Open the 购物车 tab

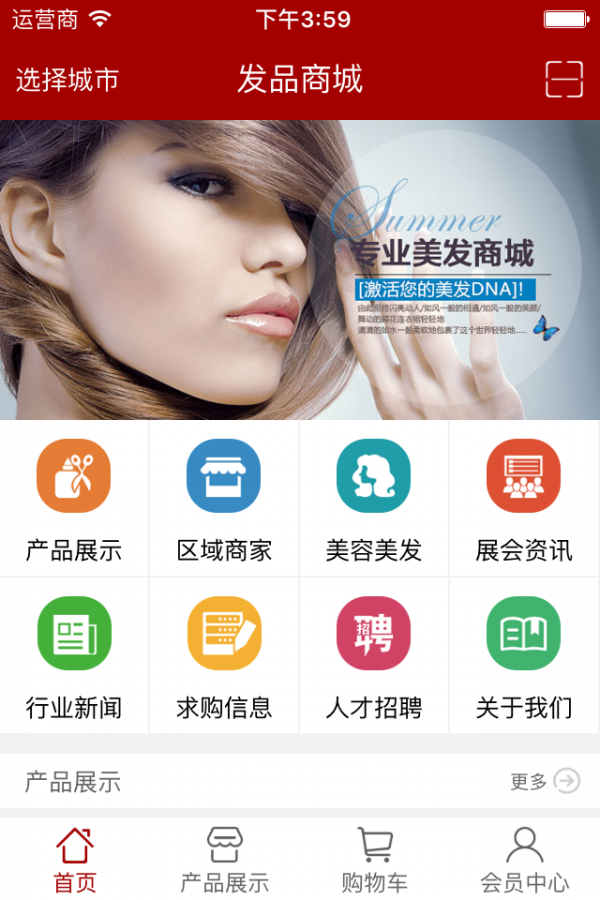pos(375,860)
